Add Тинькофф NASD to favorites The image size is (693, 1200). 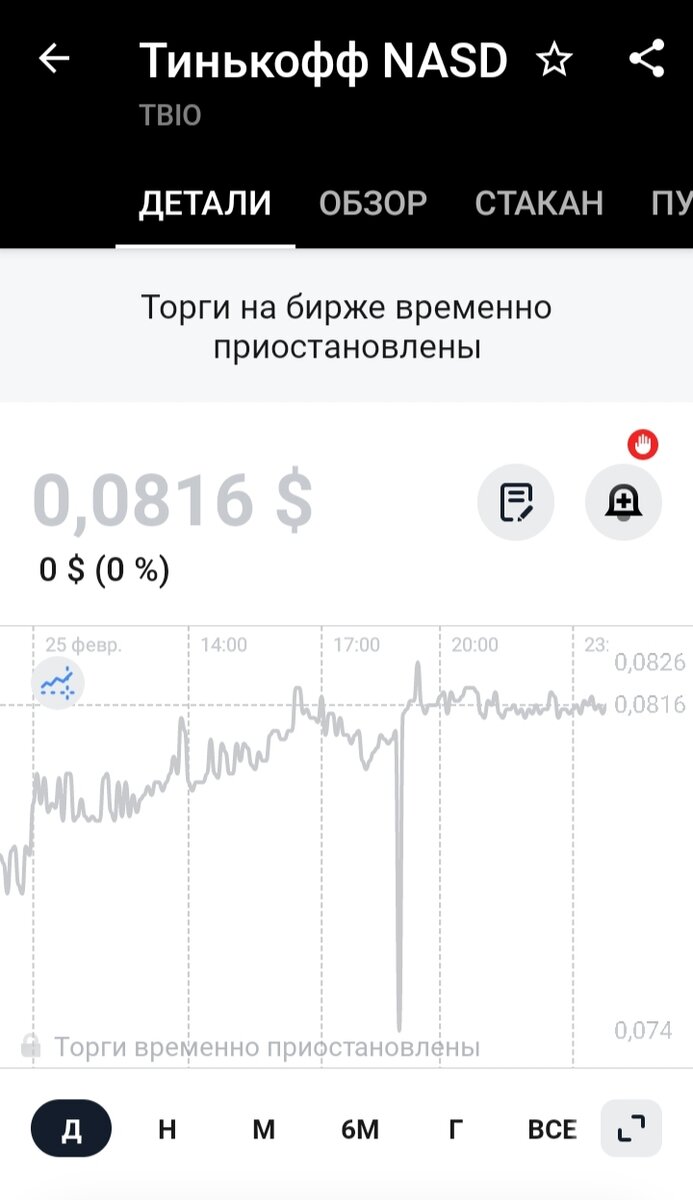tap(554, 61)
